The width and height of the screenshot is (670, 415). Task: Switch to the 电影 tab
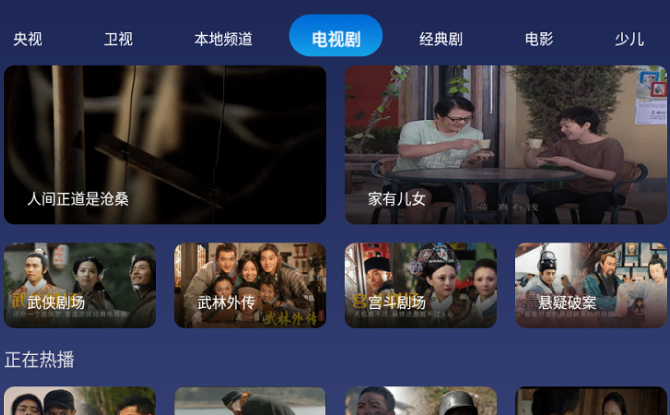tap(539, 39)
